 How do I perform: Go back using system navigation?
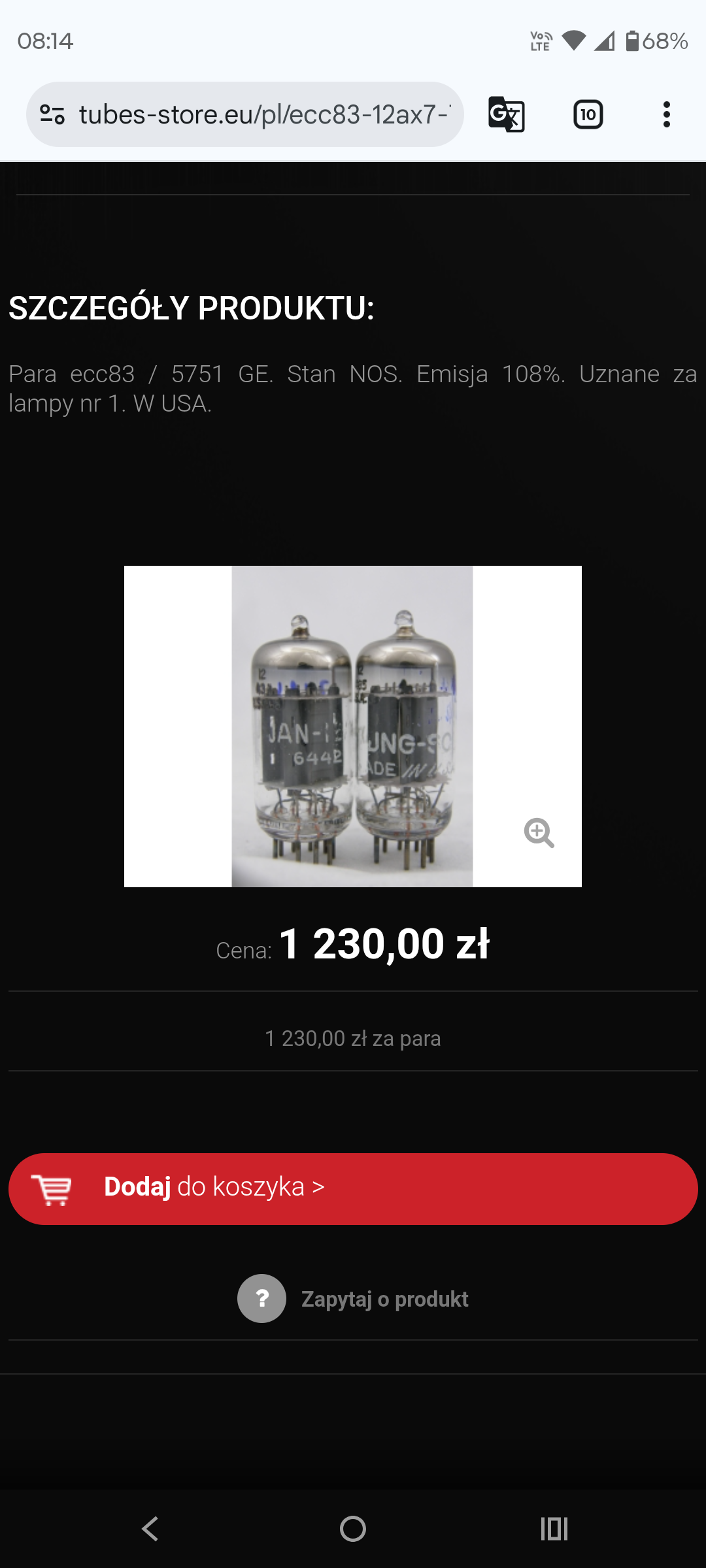[150, 1529]
